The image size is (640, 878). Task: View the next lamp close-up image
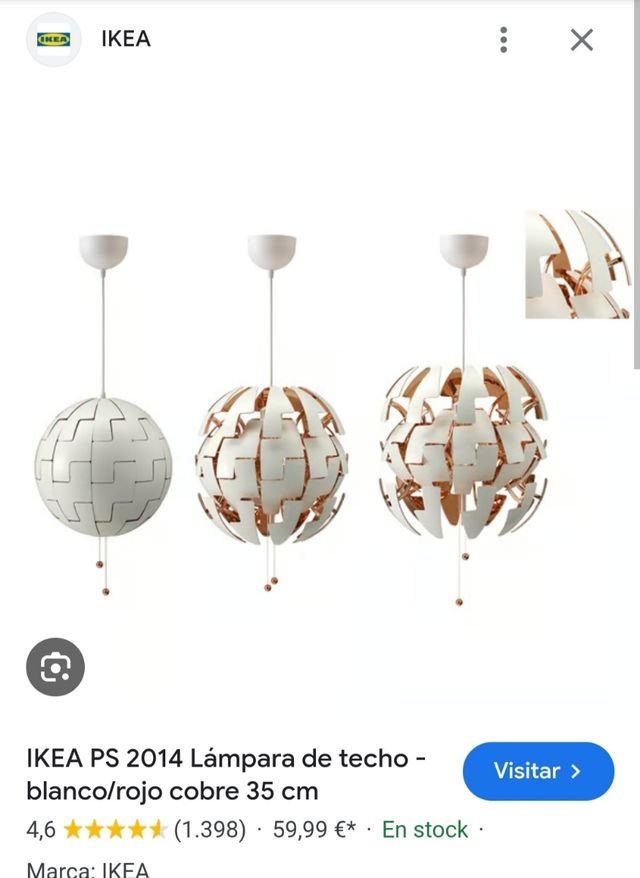pyautogui.click(x=577, y=264)
